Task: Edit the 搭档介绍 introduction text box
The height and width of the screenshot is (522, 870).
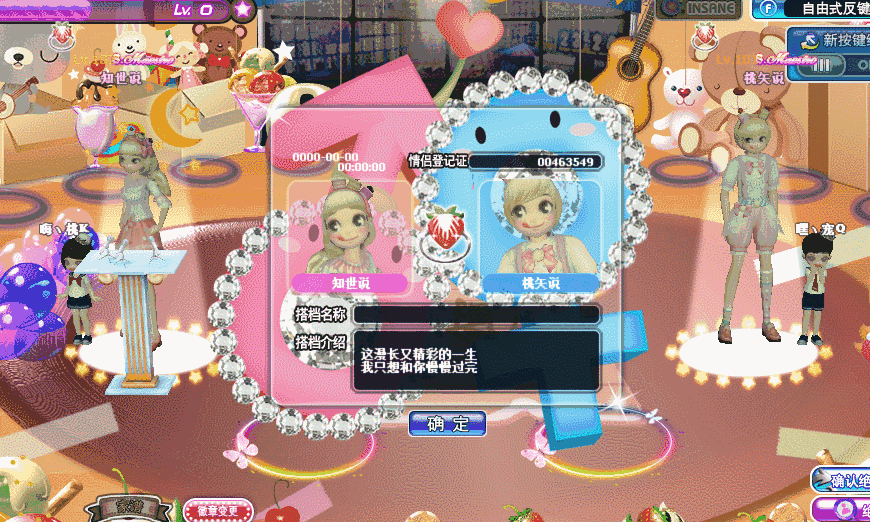Action: tap(476, 361)
